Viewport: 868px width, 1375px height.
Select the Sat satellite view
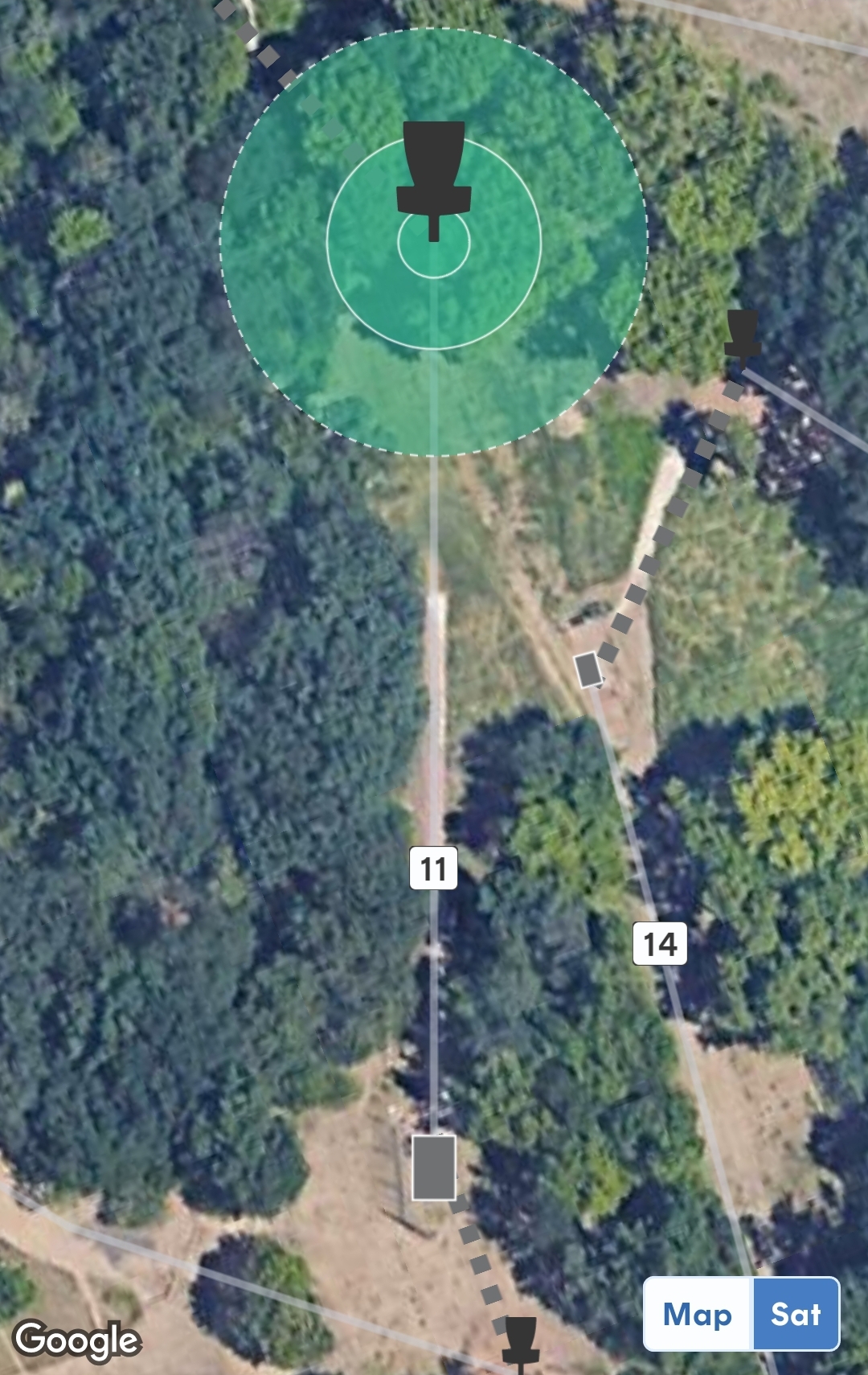point(796,1315)
